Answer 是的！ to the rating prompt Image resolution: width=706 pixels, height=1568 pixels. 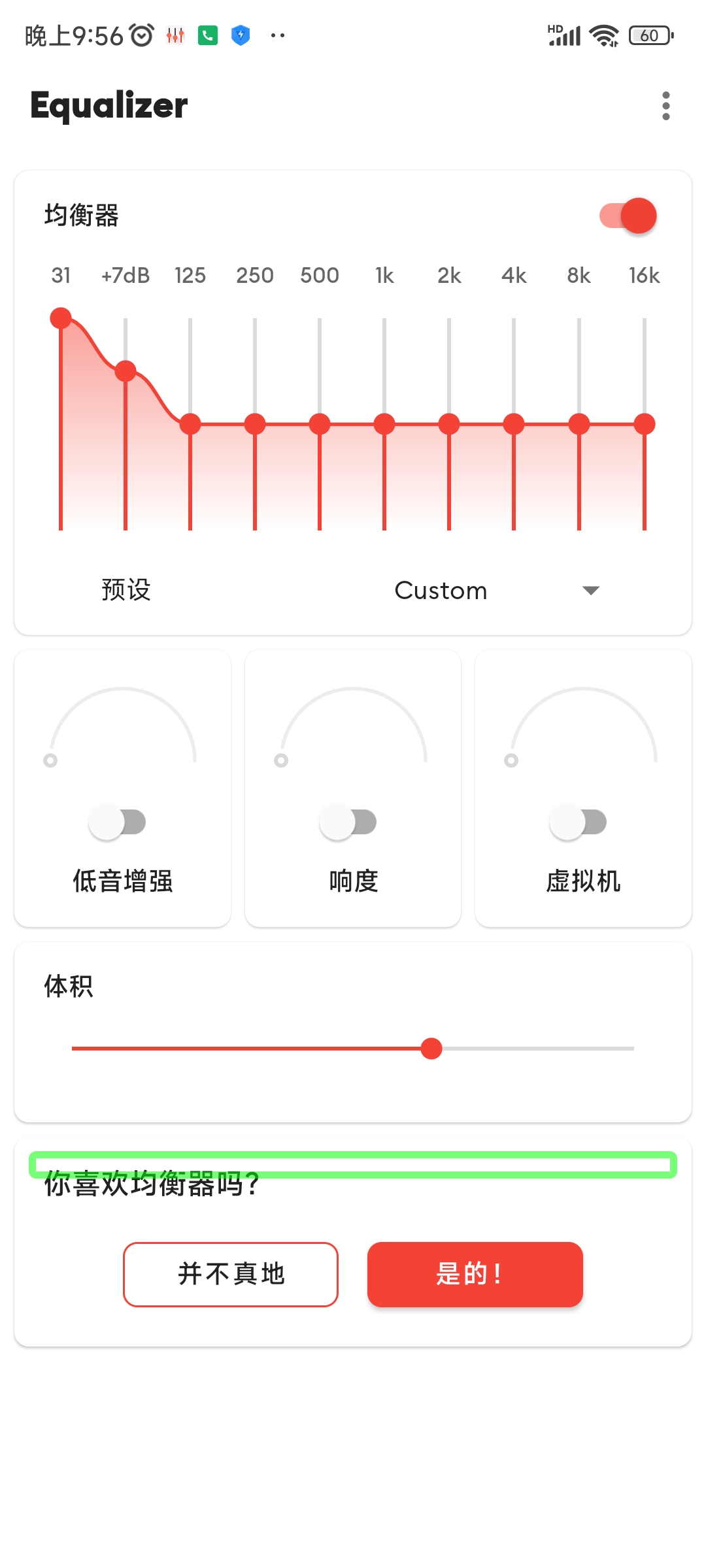[x=475, y=1275]
